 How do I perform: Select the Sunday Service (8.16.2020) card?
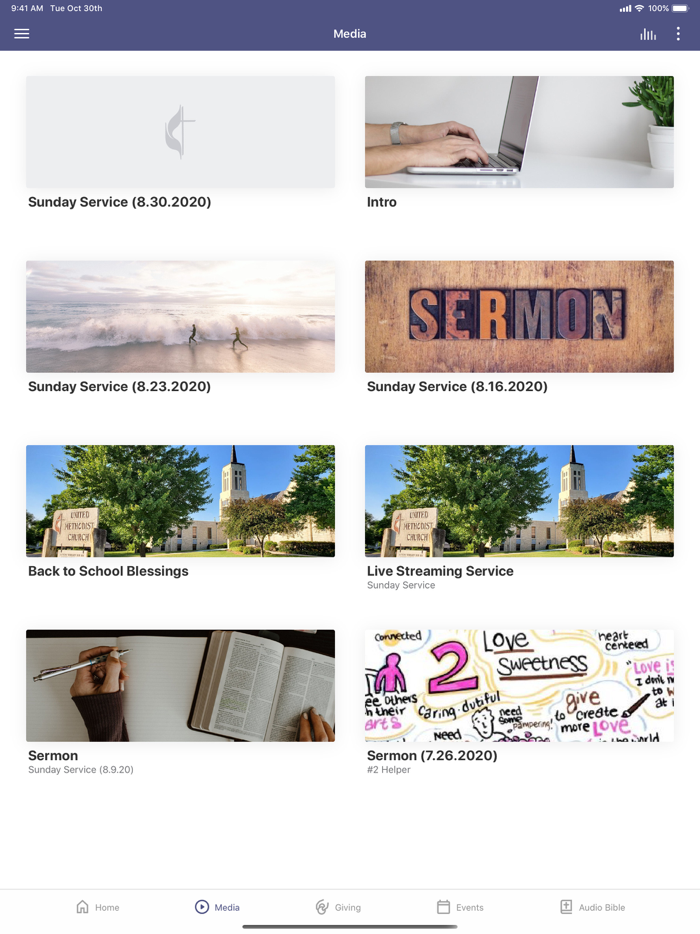point(519,317)
